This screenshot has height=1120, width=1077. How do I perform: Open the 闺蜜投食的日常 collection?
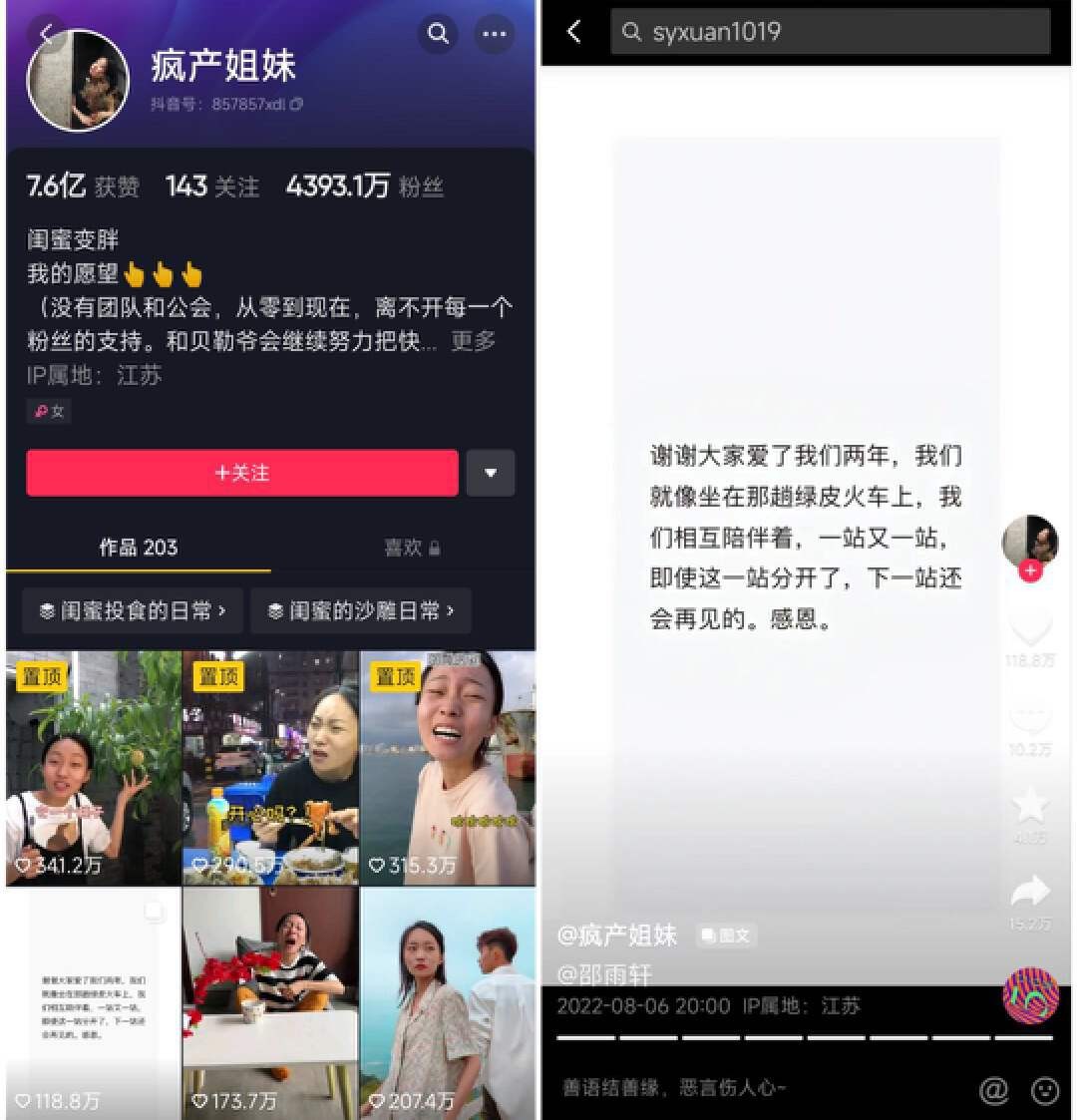133,610
